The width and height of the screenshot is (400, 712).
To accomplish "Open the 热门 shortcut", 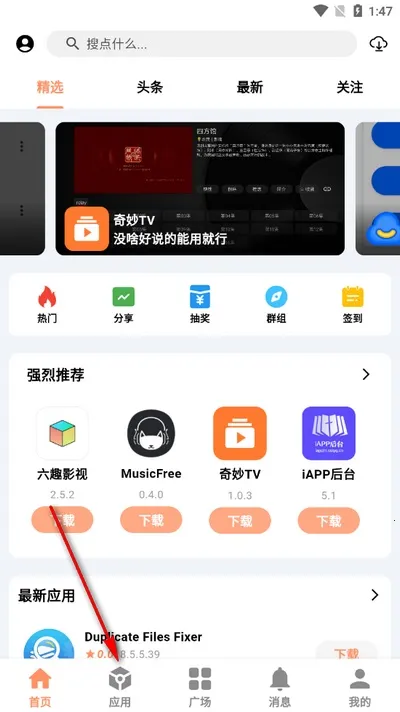I will click(x=47, y=304).
